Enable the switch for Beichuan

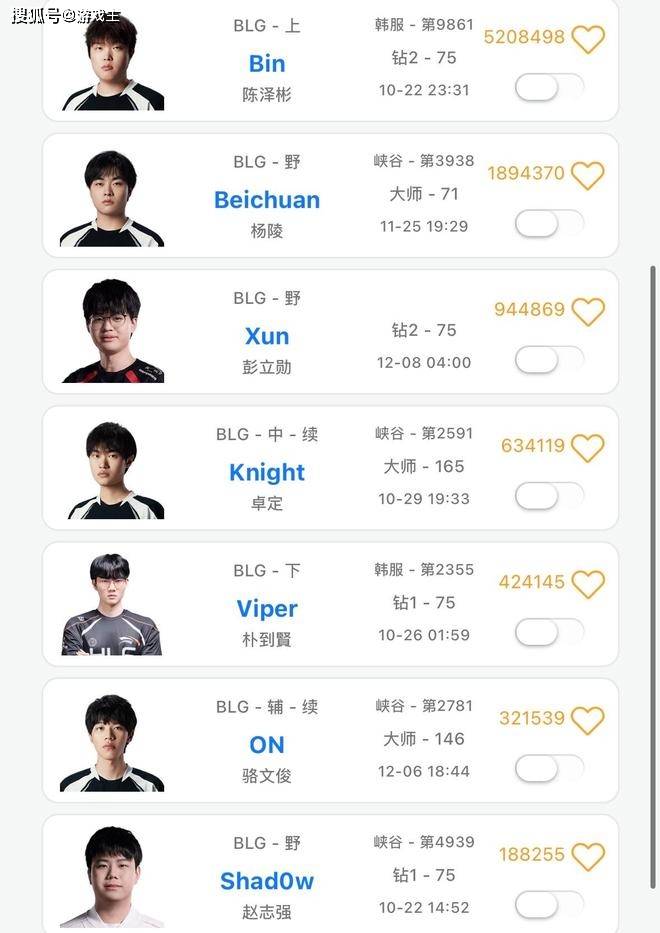click(x=549, y=223)
